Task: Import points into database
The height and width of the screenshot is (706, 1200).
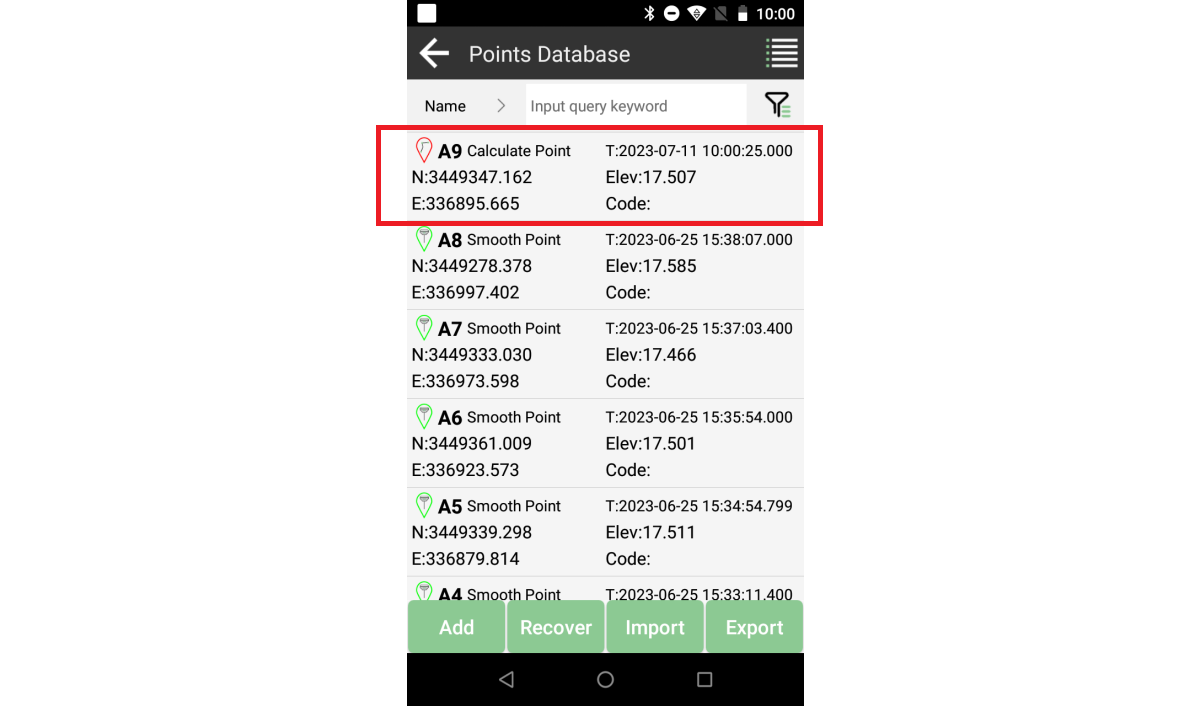Action: point(655,627)
